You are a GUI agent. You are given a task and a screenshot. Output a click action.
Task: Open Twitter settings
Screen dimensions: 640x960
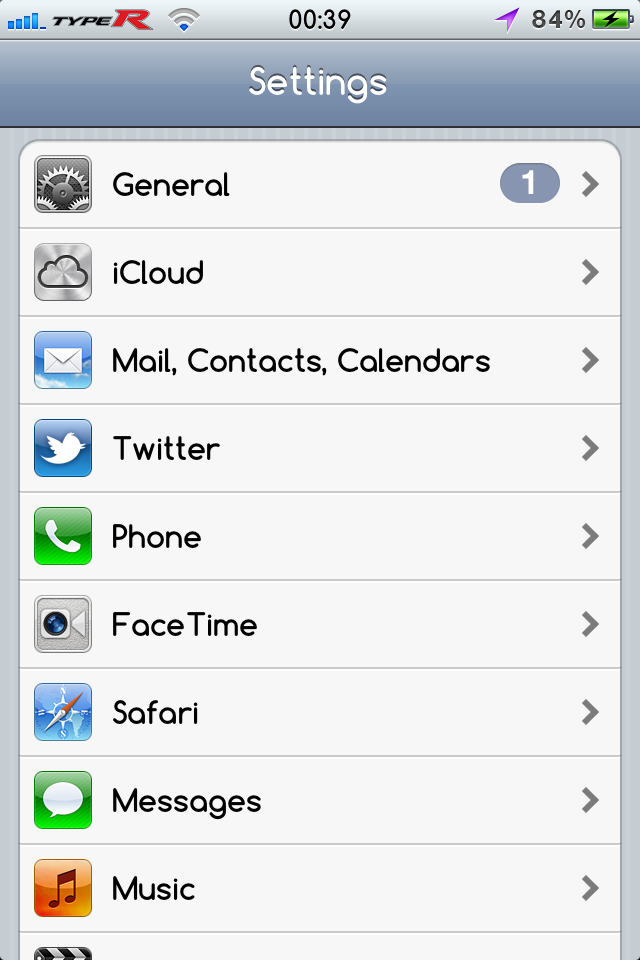click(320, 448)
